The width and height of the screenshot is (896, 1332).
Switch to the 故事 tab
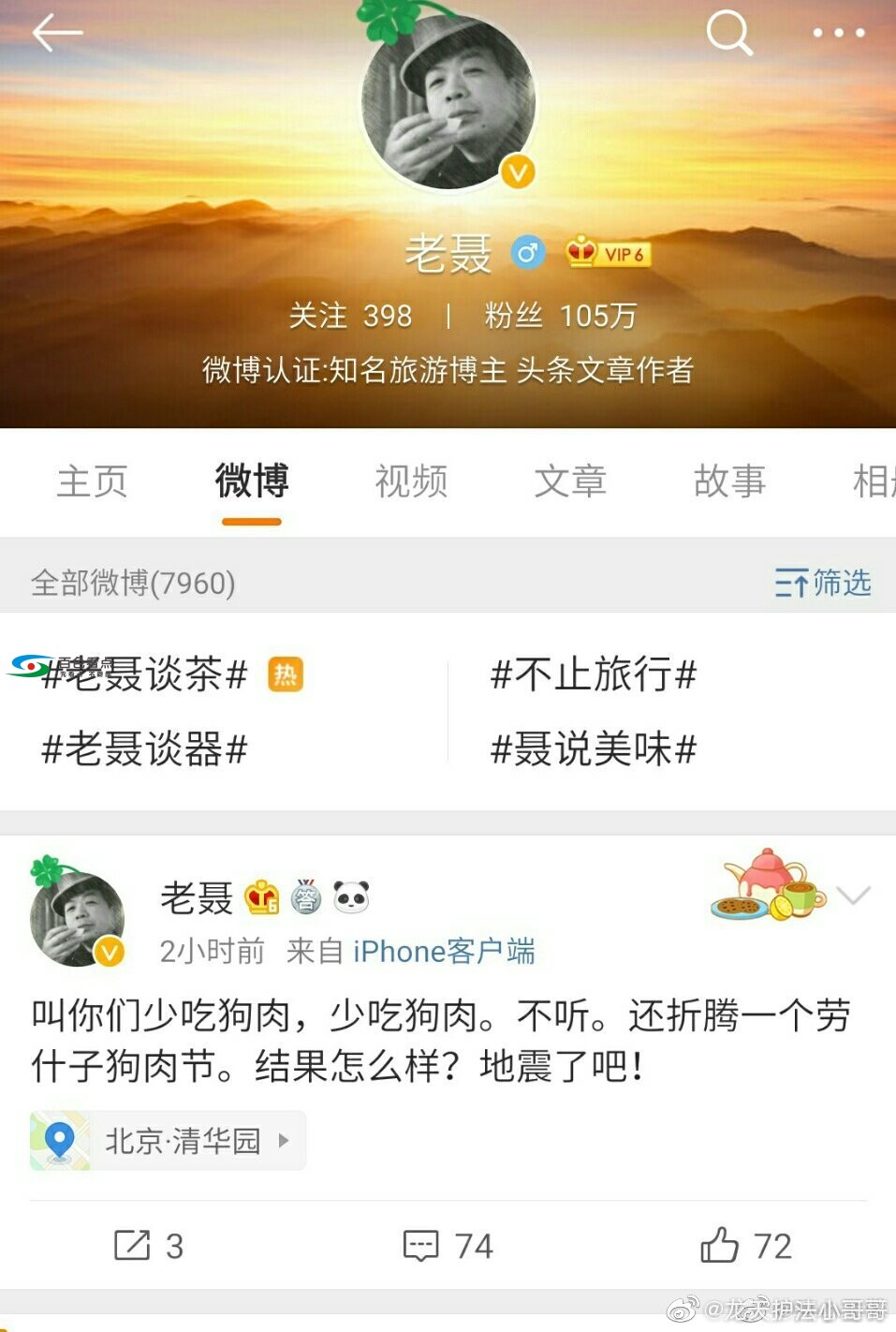click(x=729, y=481)
